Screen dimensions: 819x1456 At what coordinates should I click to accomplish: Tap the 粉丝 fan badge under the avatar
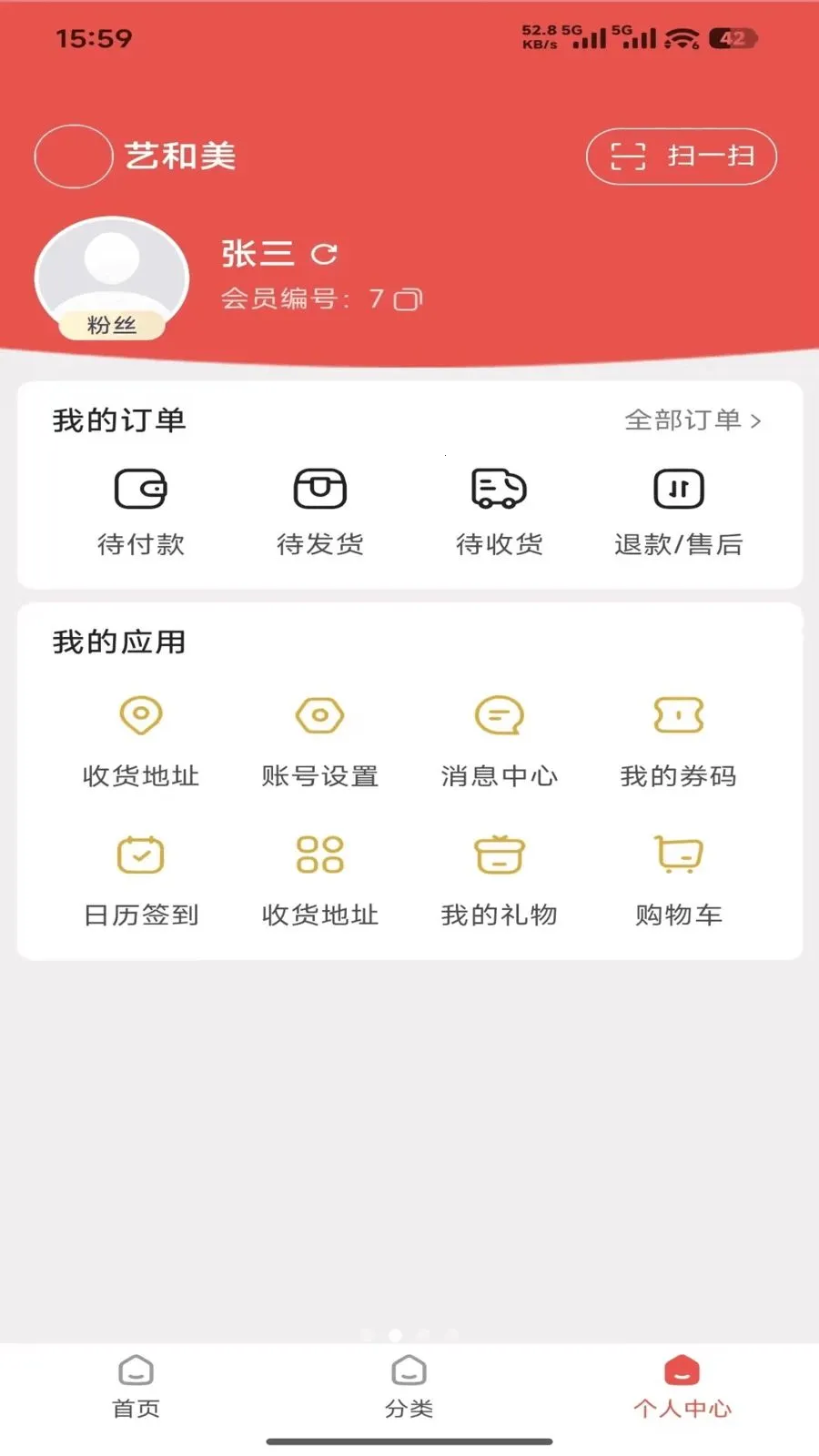110,325
